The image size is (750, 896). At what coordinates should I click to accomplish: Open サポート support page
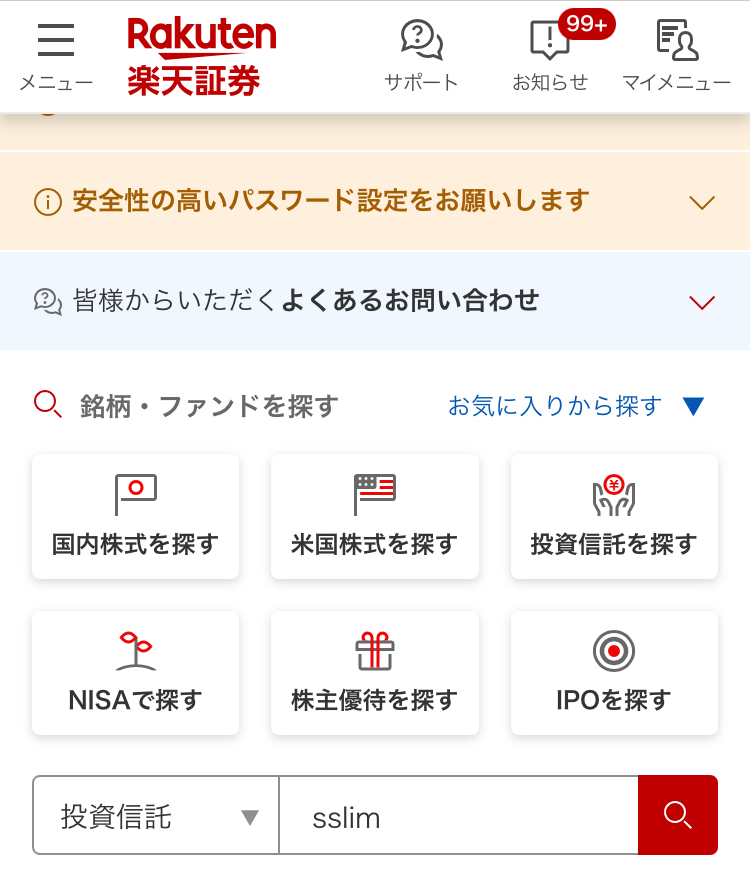pyautogui.click(x=421, y=55)
